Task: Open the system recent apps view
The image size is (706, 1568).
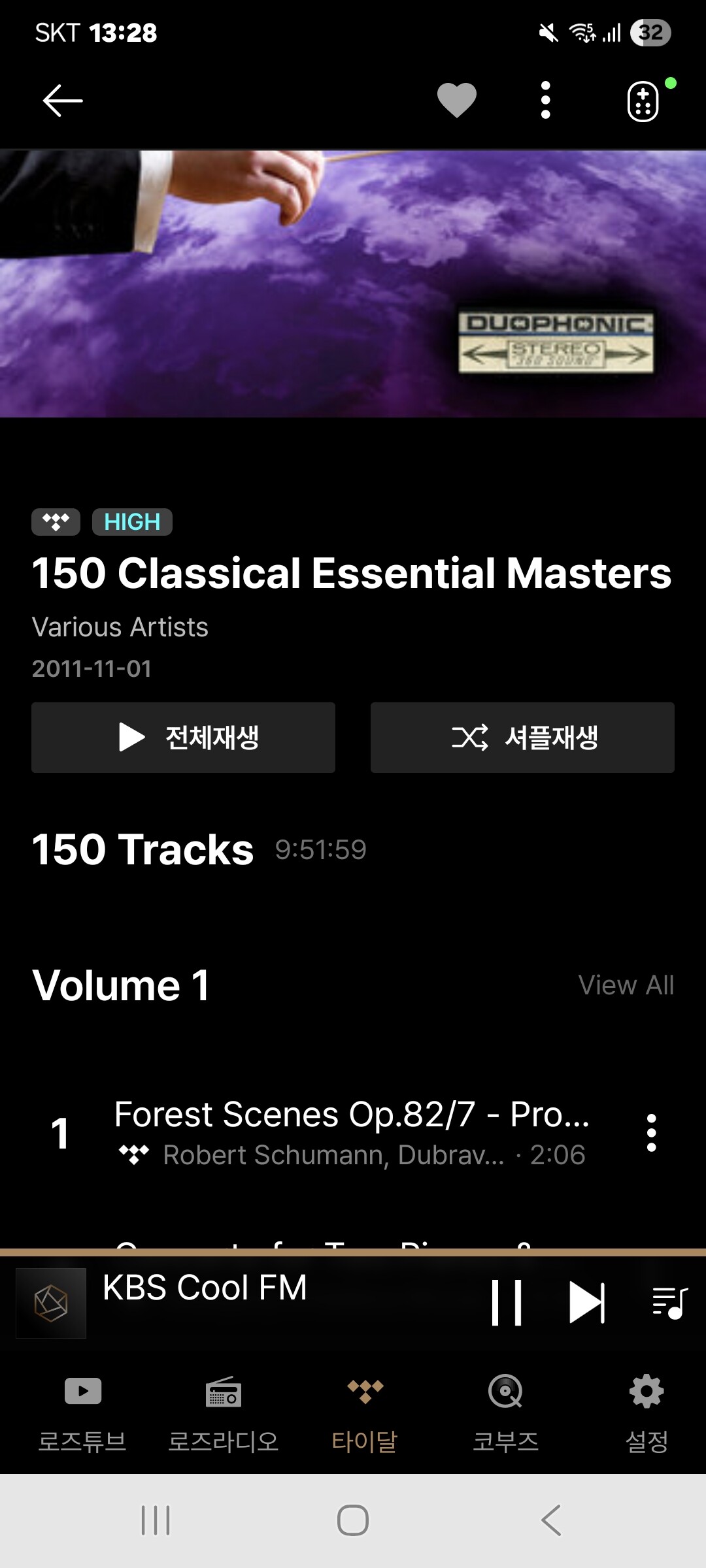Action: coord(156,1520)
